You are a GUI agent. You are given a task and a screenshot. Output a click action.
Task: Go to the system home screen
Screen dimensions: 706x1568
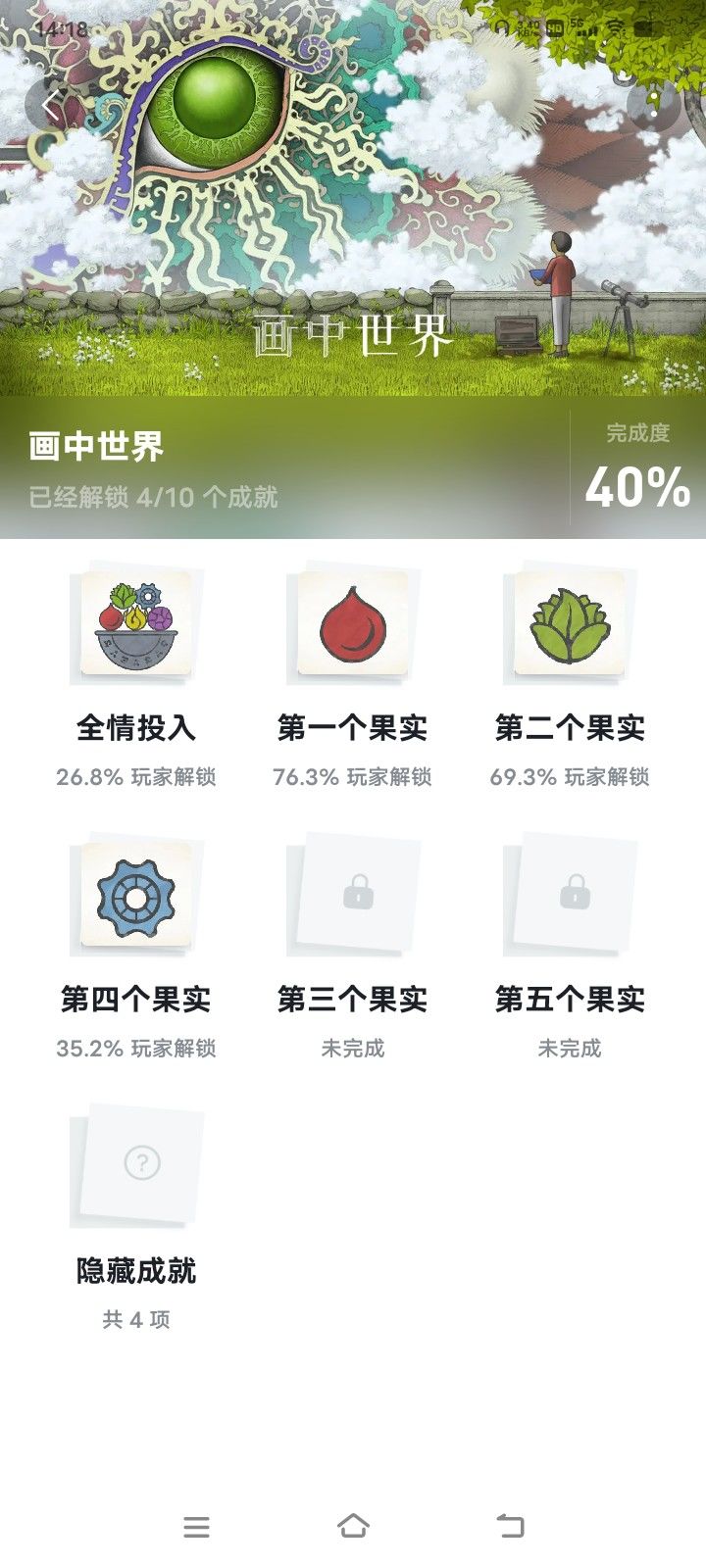(353, 1526)
